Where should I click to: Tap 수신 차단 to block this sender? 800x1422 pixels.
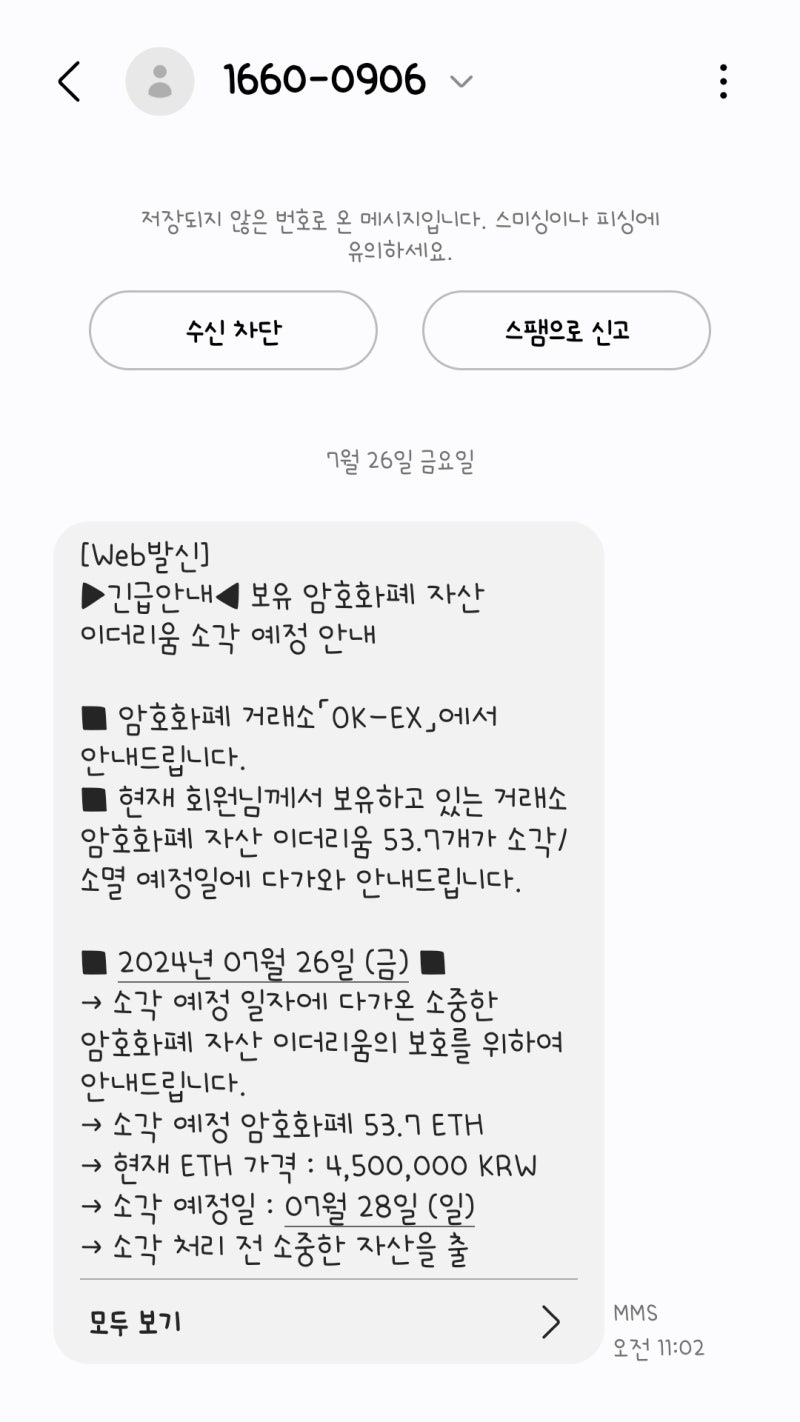232,330
